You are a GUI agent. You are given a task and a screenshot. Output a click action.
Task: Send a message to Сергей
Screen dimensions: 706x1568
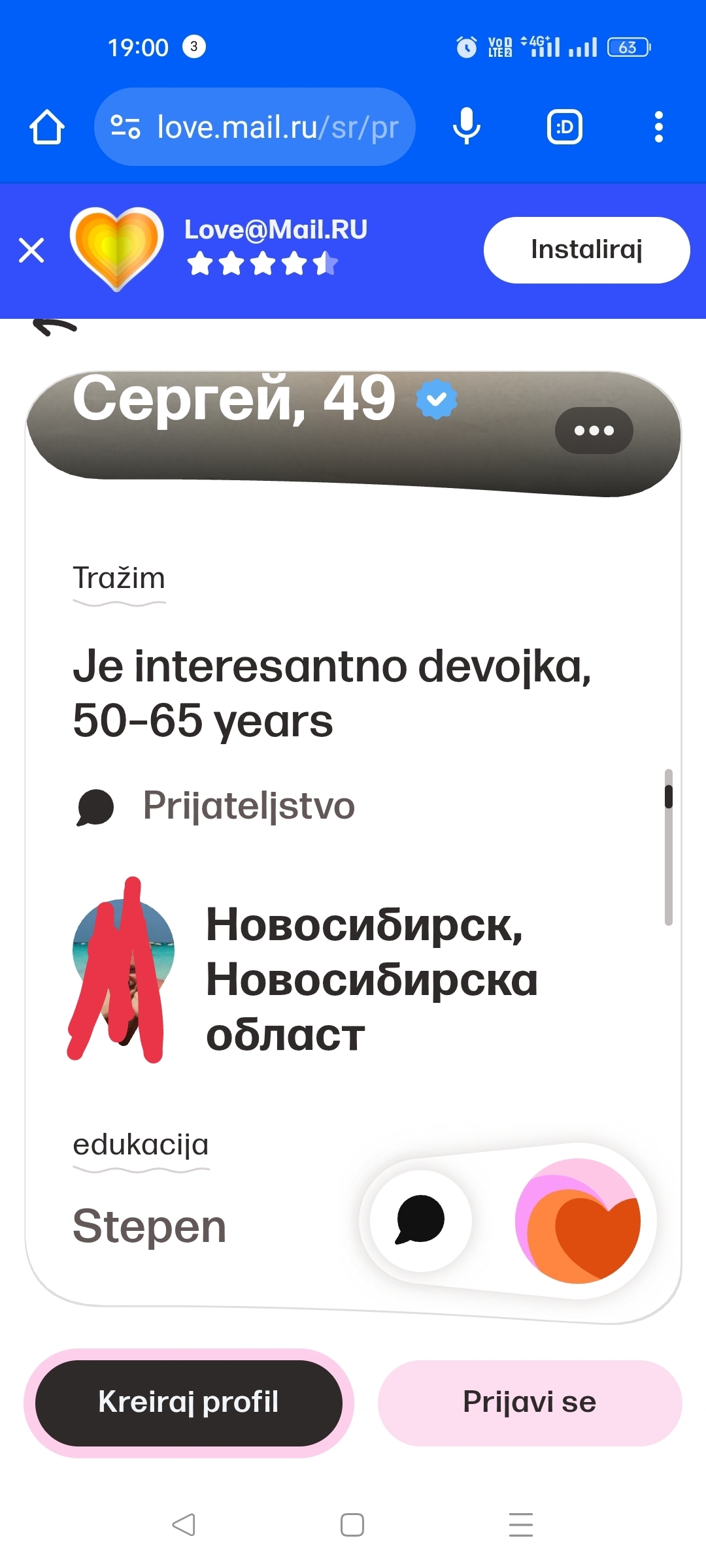[x=420, y=1220]
